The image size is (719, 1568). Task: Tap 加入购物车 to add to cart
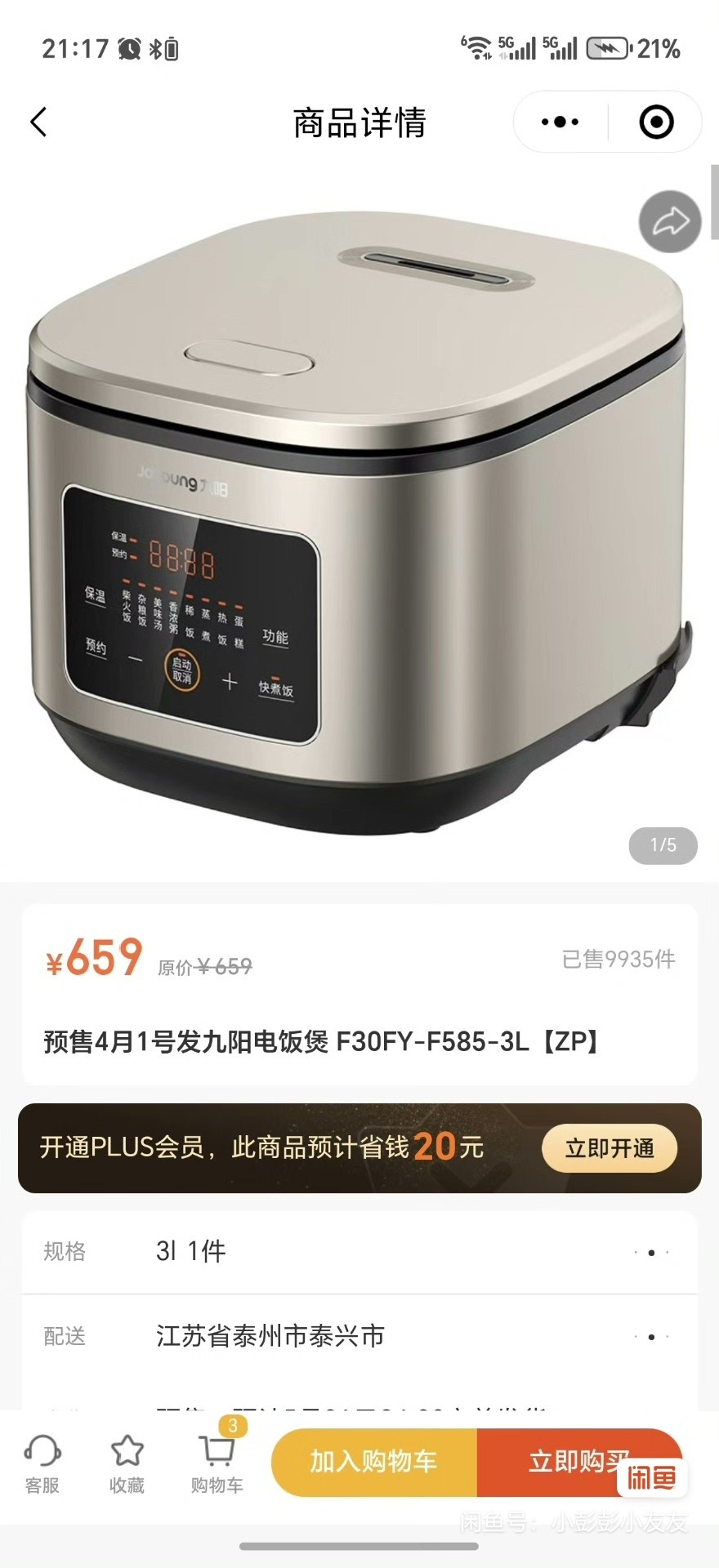(x=374, y=1462)
